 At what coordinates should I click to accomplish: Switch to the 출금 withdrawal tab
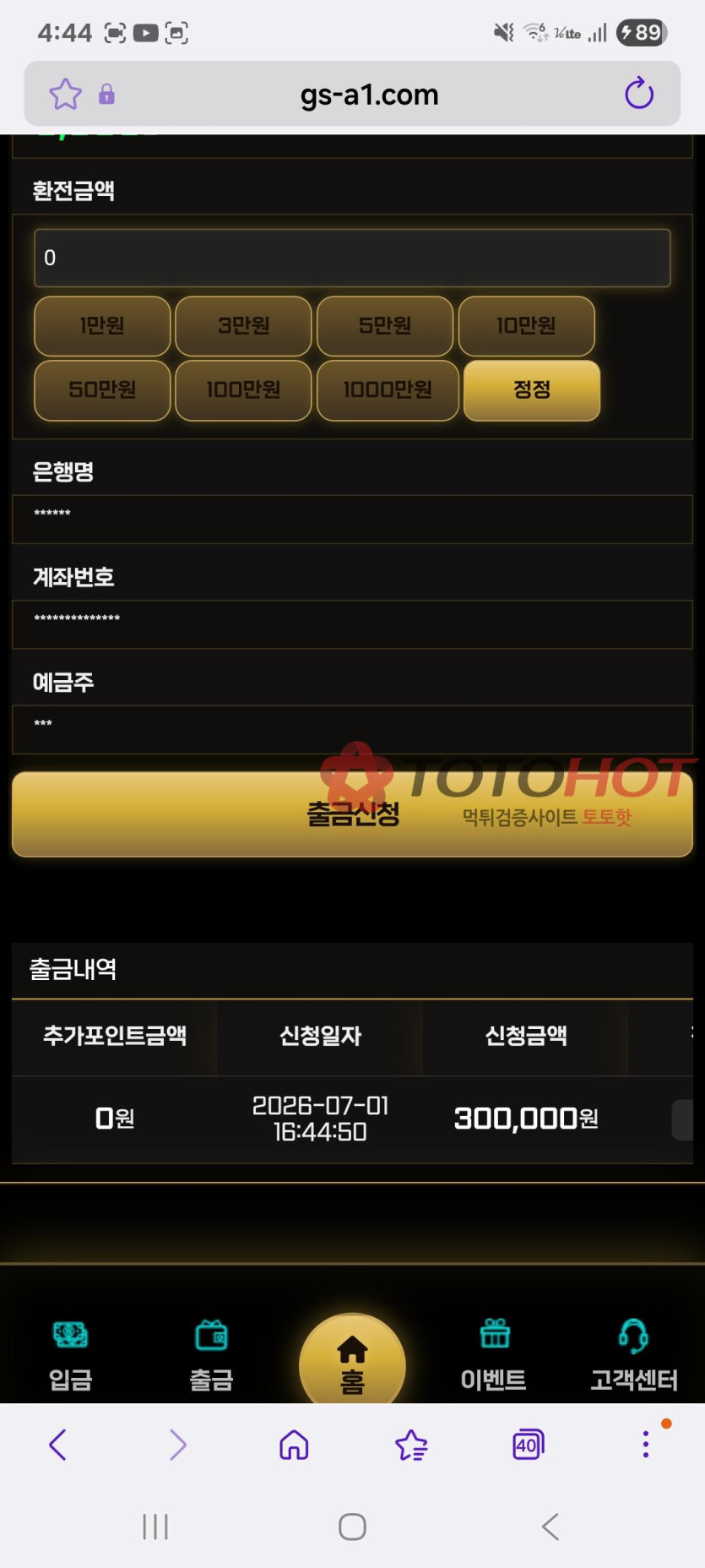pyautogui.click(x=211, y=1357)
